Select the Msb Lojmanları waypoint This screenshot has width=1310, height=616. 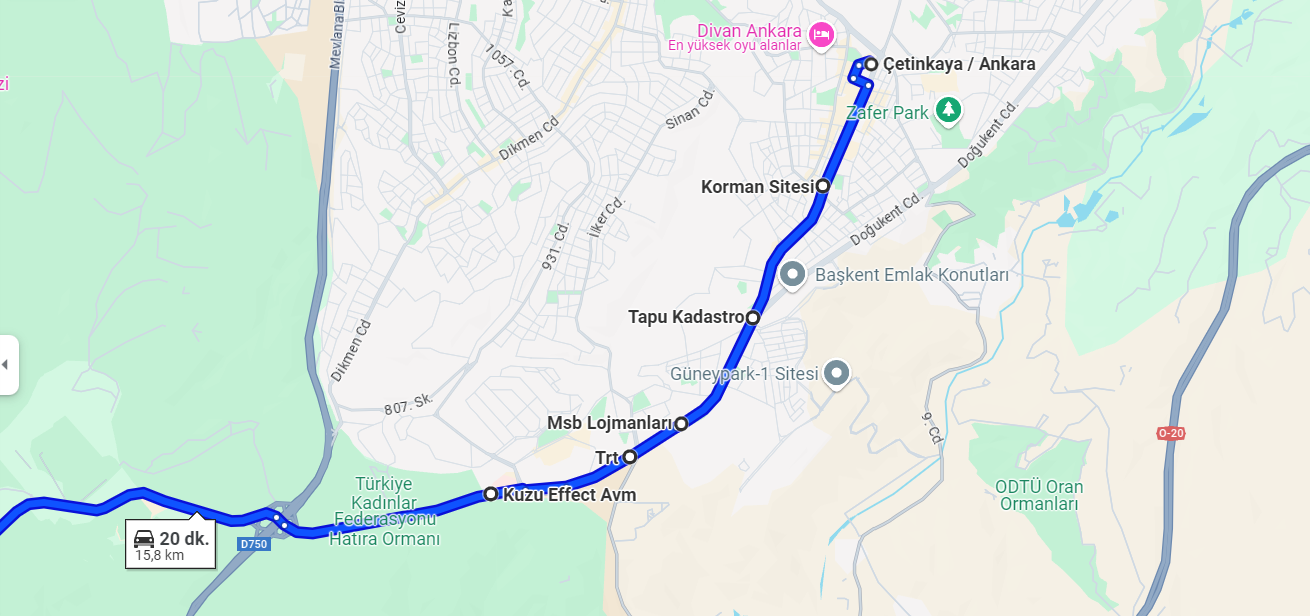point(681,423)
